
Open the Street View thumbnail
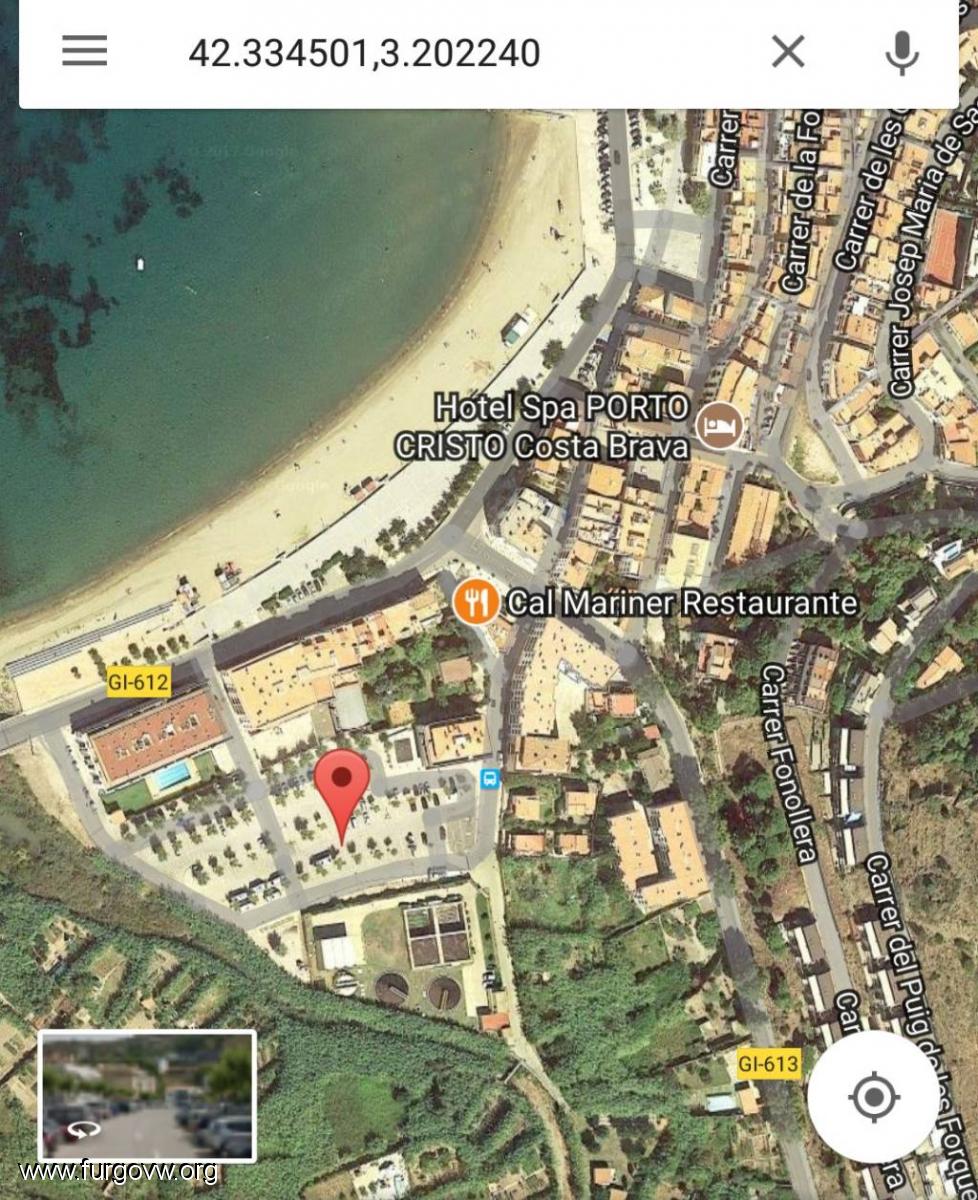click(148, 1096)
